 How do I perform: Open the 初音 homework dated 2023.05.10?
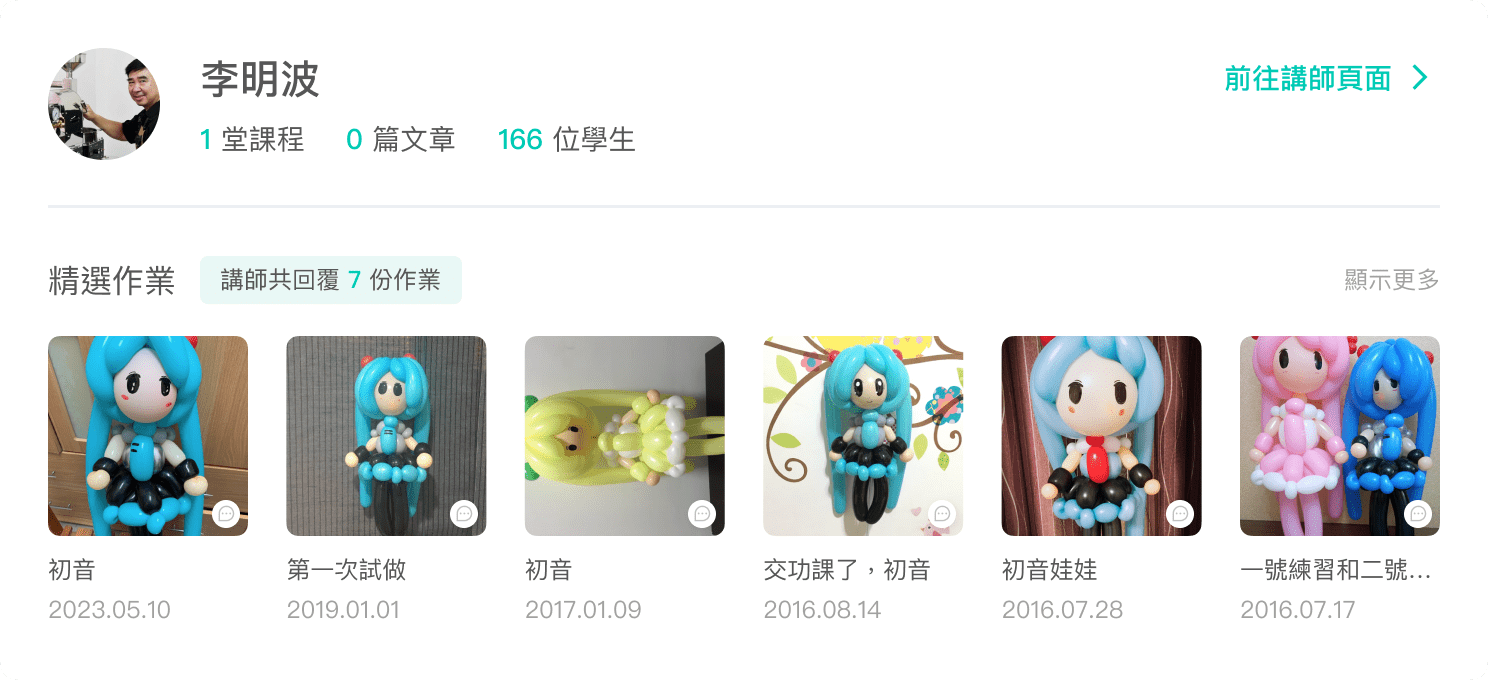(148, 436)
